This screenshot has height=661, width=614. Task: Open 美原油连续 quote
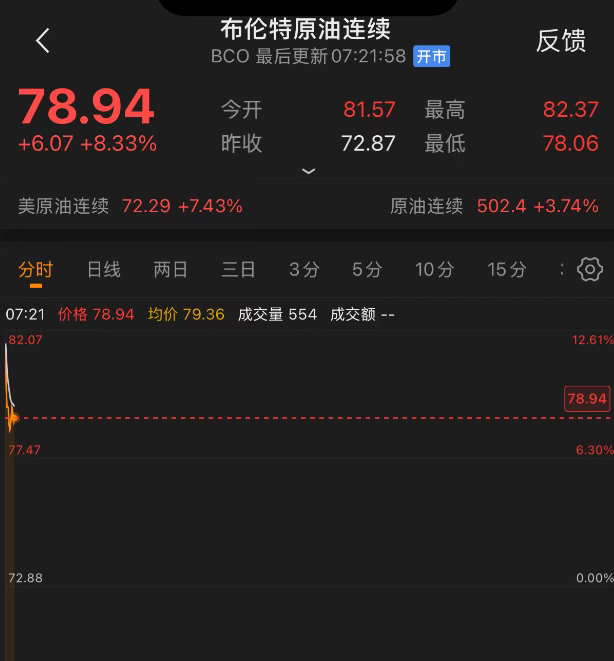(x=130, y=206)
